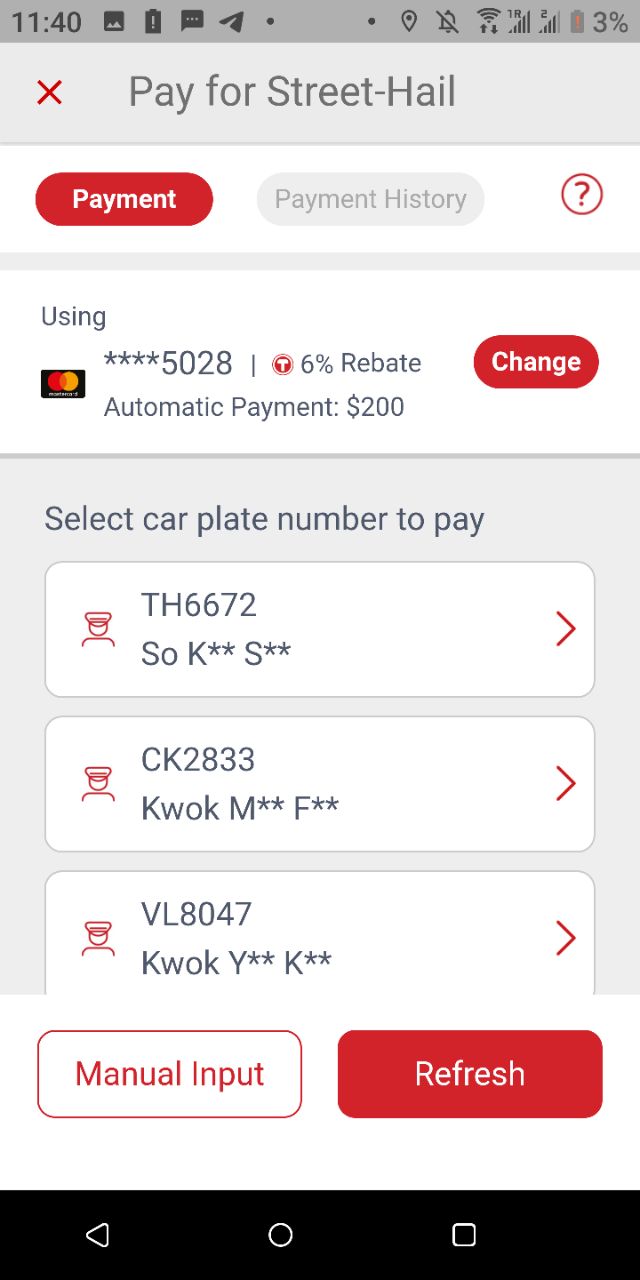Screen dimensions: 640x1280
Task: Open the help question mark icon
Action: (581, 194)
